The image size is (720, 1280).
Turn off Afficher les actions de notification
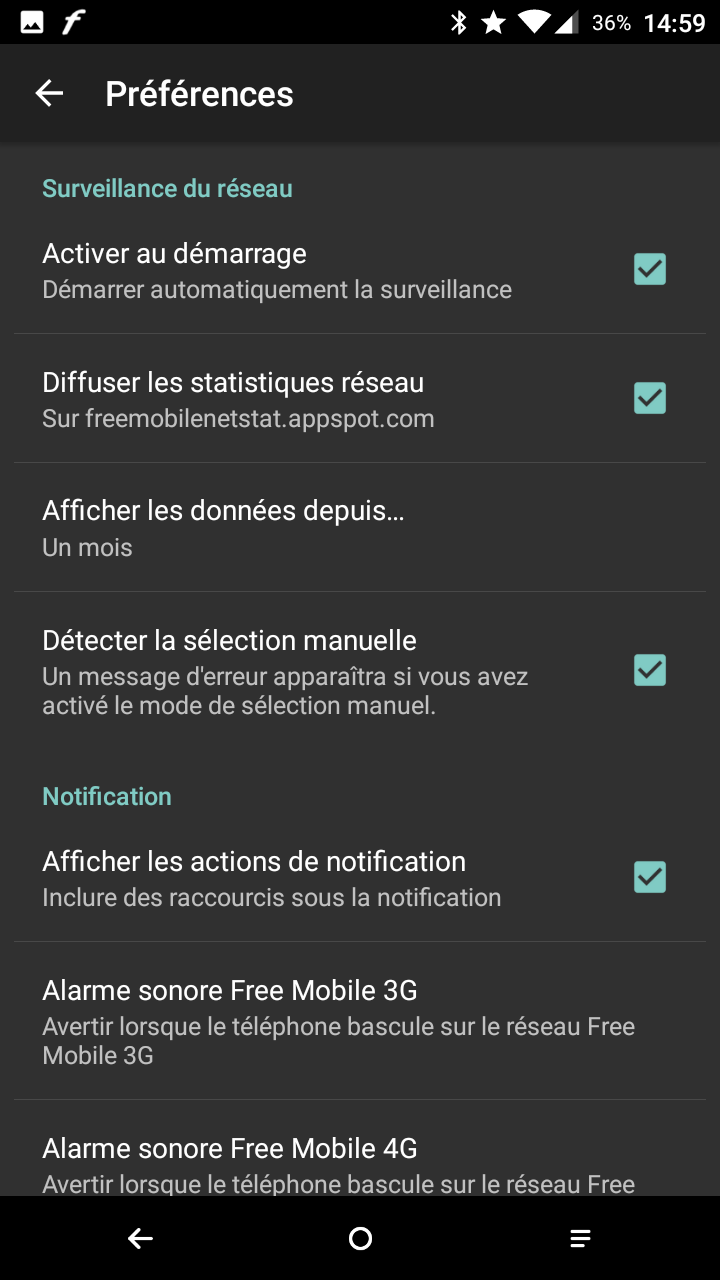650,877
